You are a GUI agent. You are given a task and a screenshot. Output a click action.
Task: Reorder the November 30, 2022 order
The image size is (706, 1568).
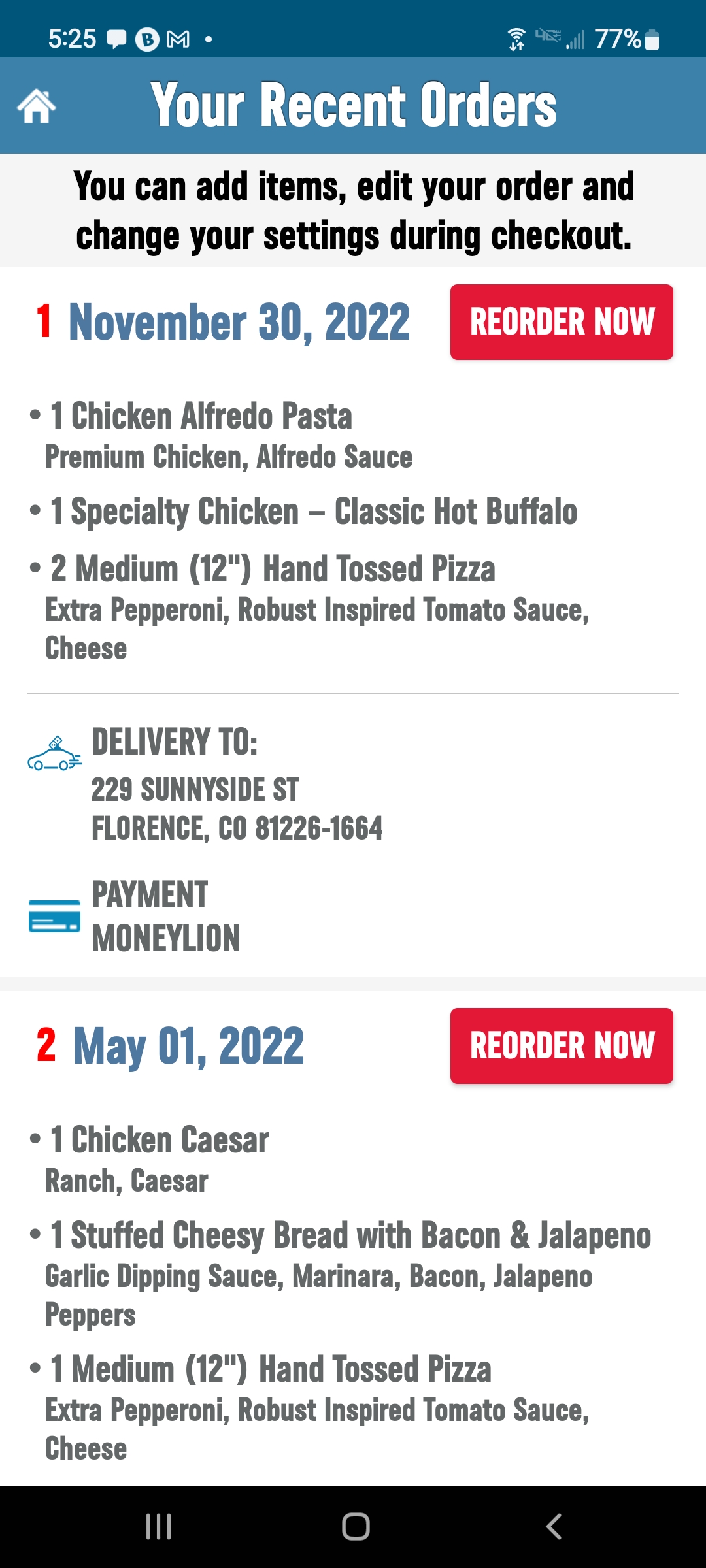pyautogui.click(x=562, y=322)
